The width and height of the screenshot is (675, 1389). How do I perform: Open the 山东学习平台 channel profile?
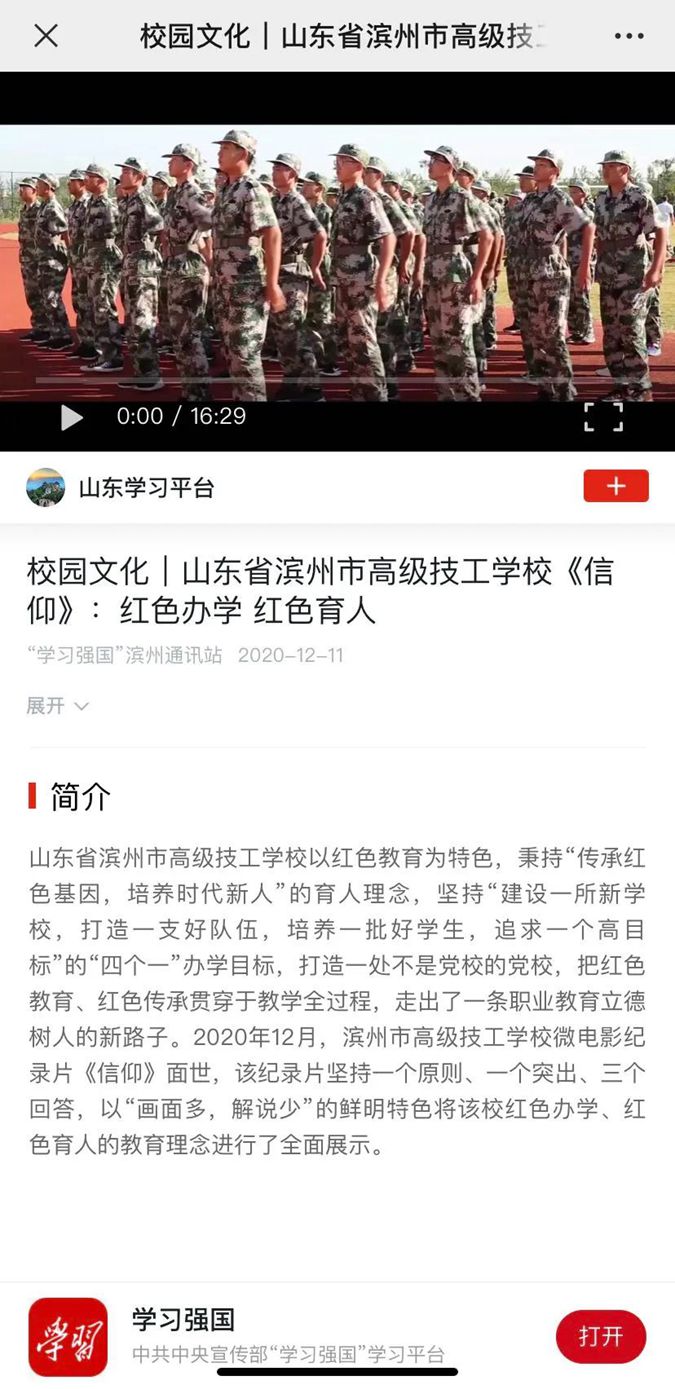145,488
